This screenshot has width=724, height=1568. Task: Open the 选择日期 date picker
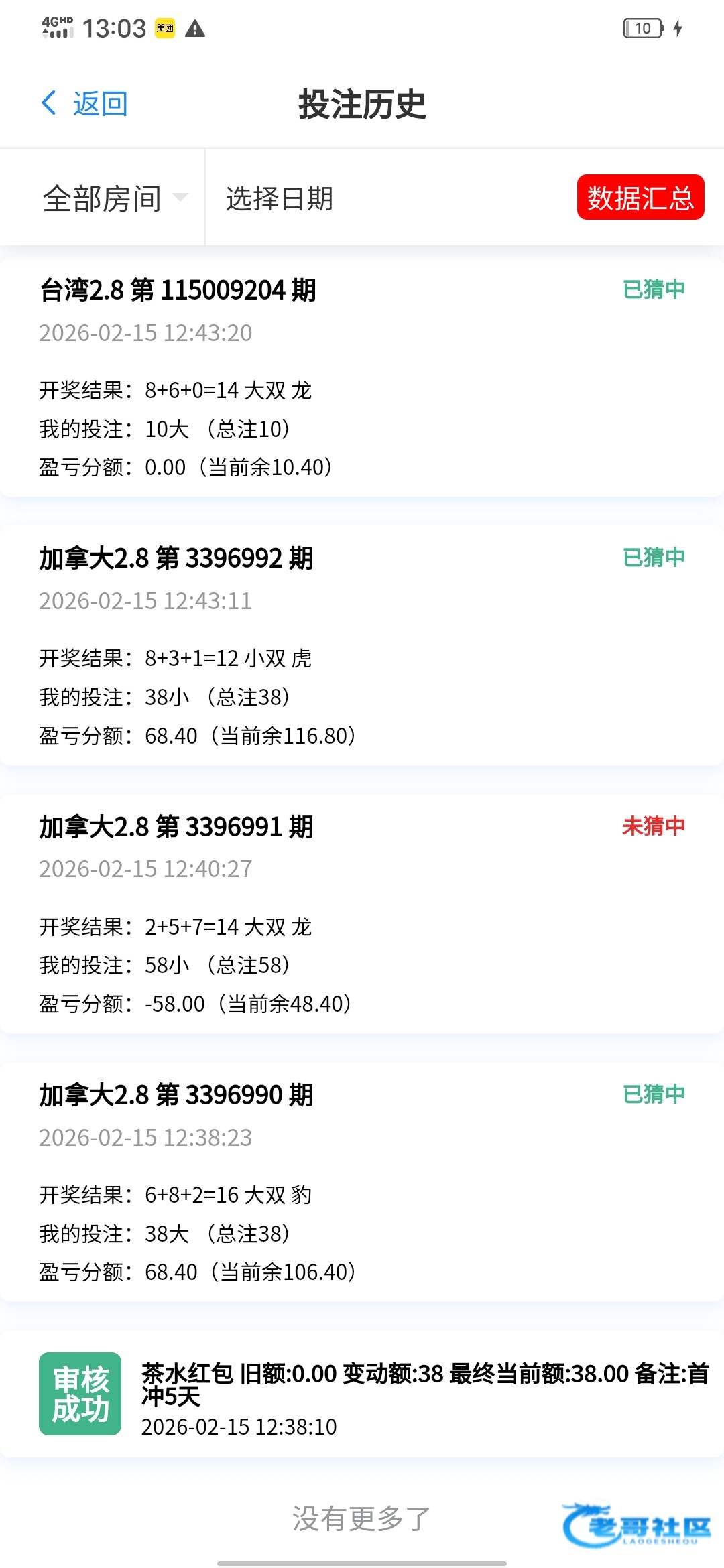(280, 198)
